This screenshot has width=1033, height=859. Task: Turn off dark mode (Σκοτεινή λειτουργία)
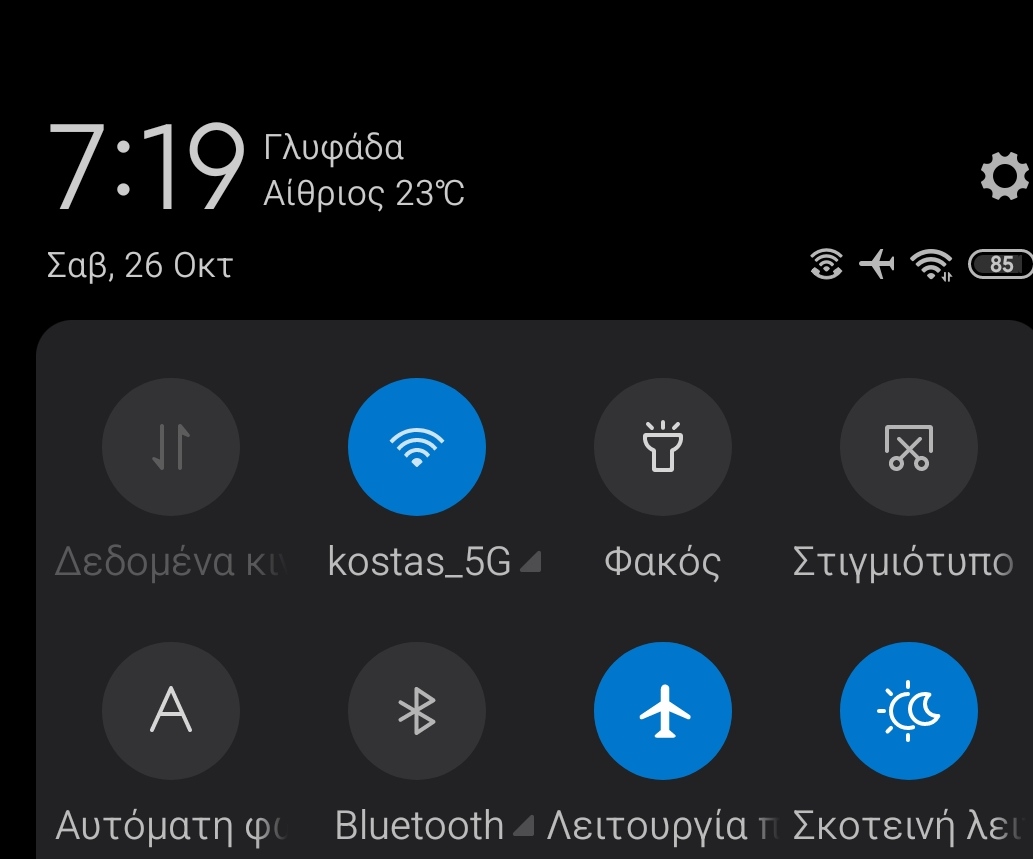point(908,711)
